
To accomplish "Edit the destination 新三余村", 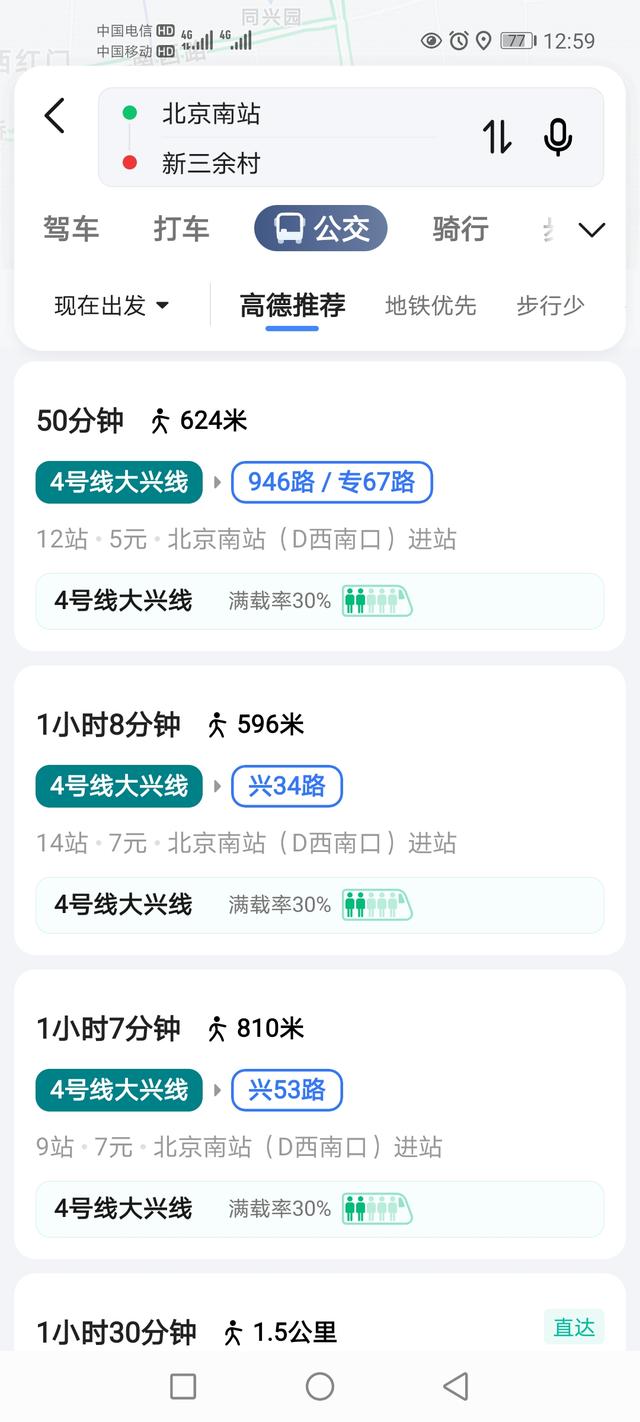I will click(211, 163).
